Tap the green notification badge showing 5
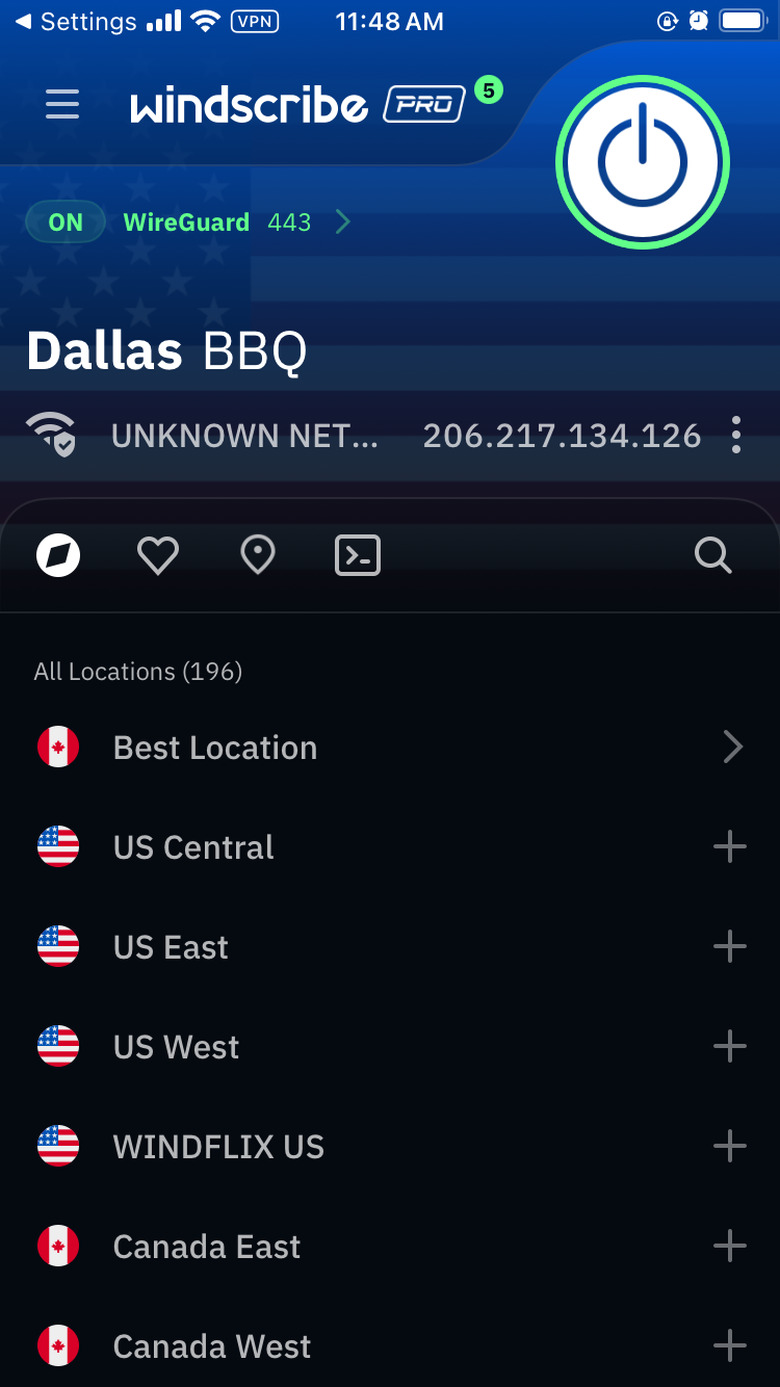Viewport: 780px width, 1387px height. click(x=487, y=88)
